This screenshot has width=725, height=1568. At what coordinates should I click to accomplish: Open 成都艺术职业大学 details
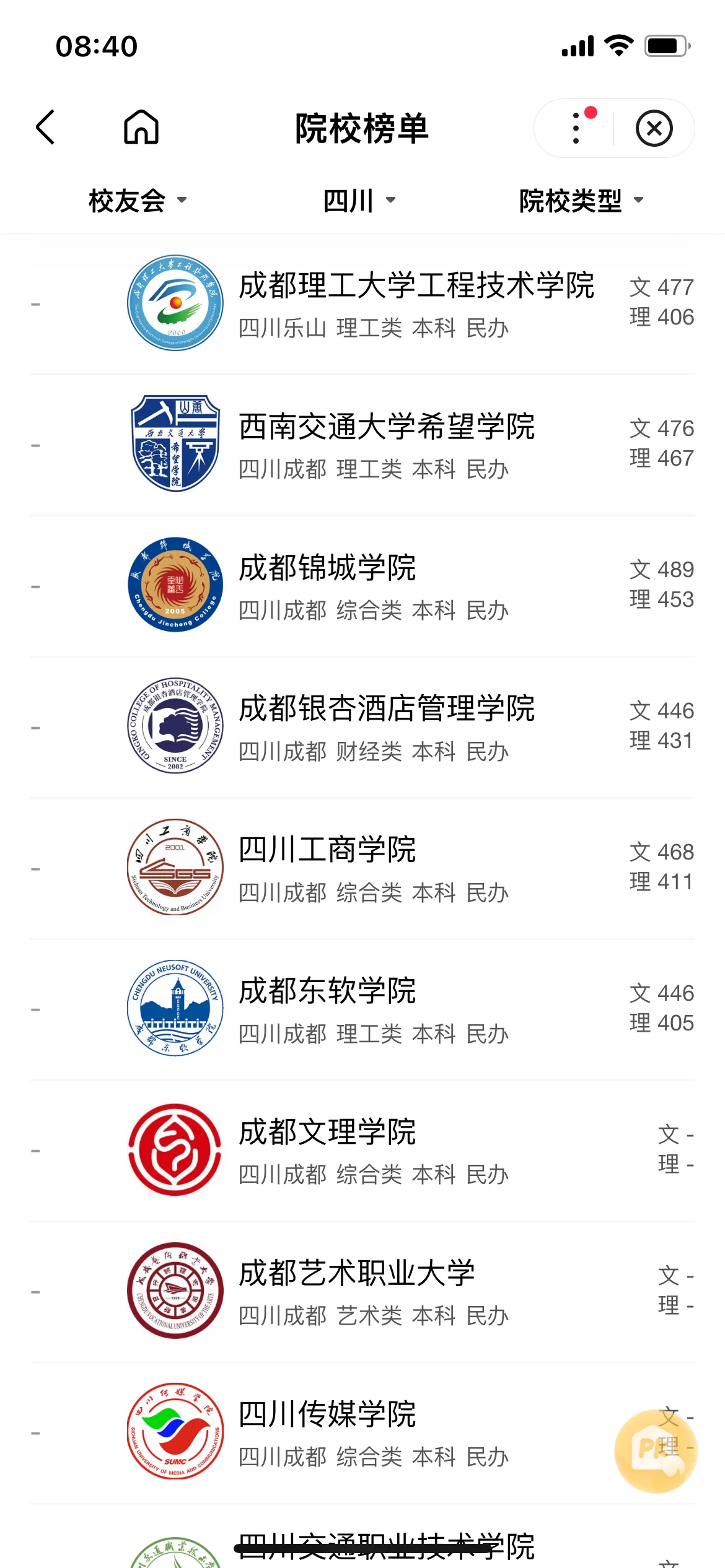(357, 1292)
